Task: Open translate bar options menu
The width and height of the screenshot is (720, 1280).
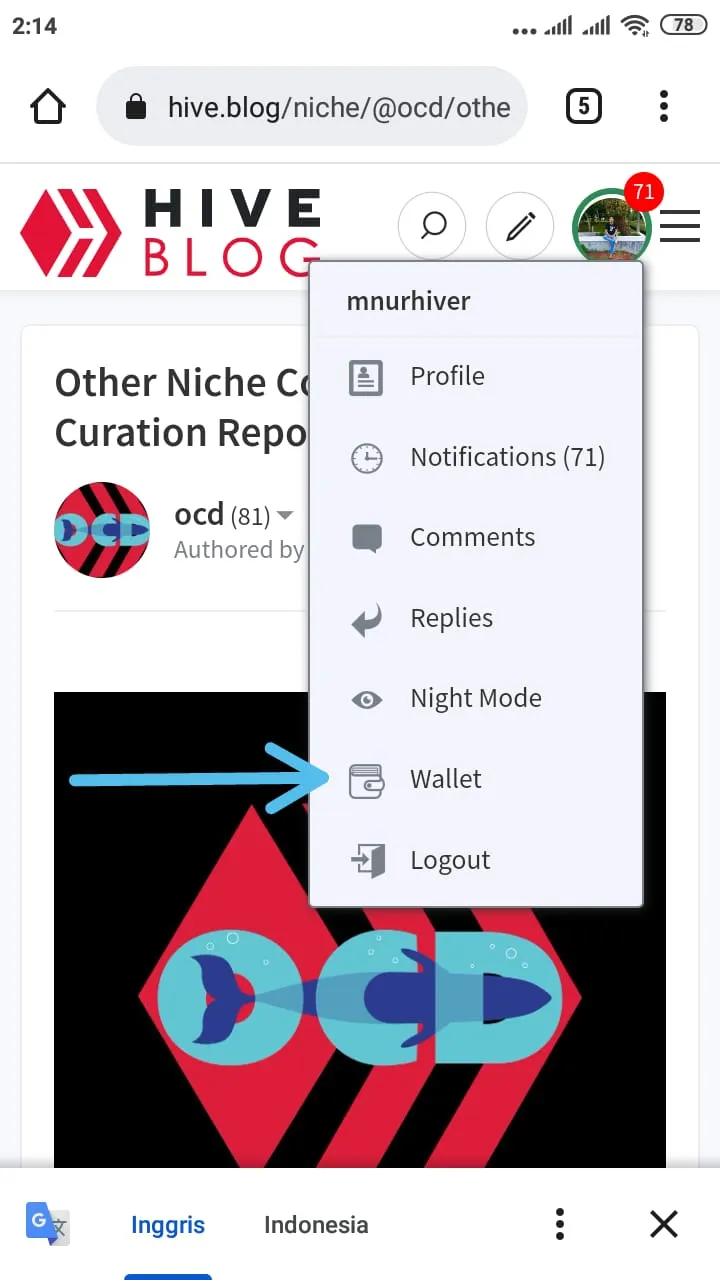Action: 560,1224
